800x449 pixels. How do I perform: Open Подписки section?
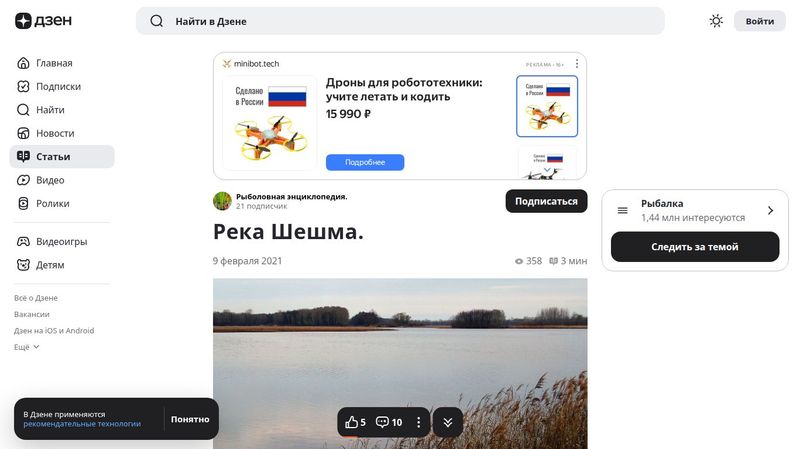[x=58, y=86]
